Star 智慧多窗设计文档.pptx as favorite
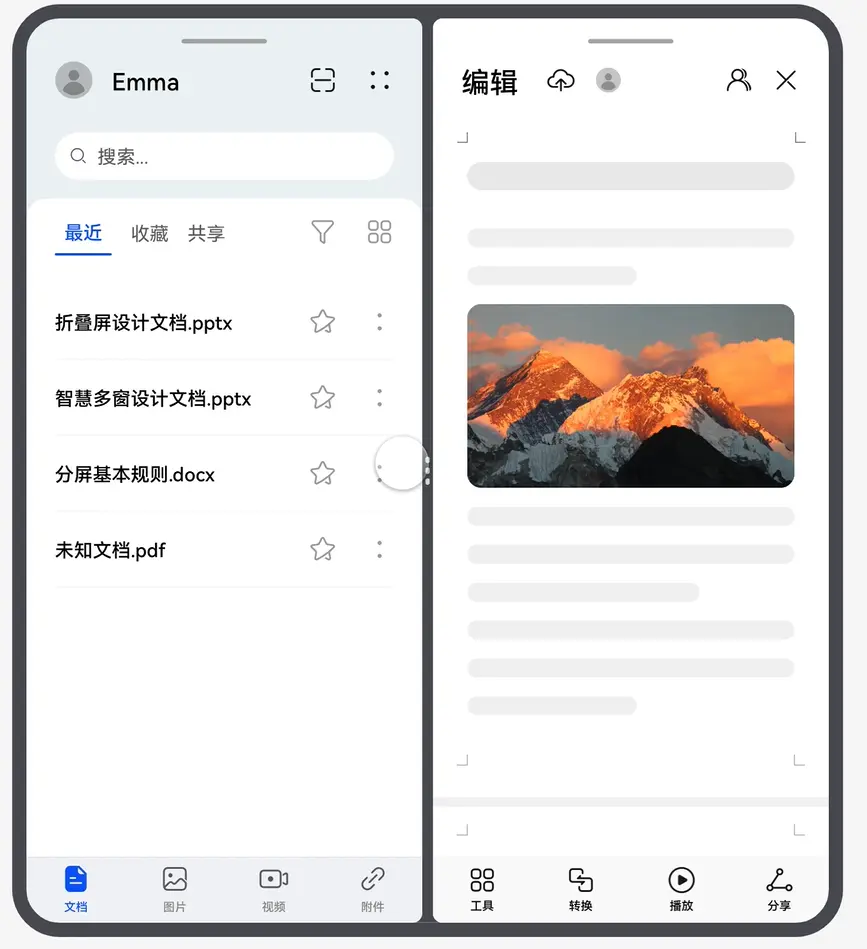867x949 pixels. click(x=322, y=398)
